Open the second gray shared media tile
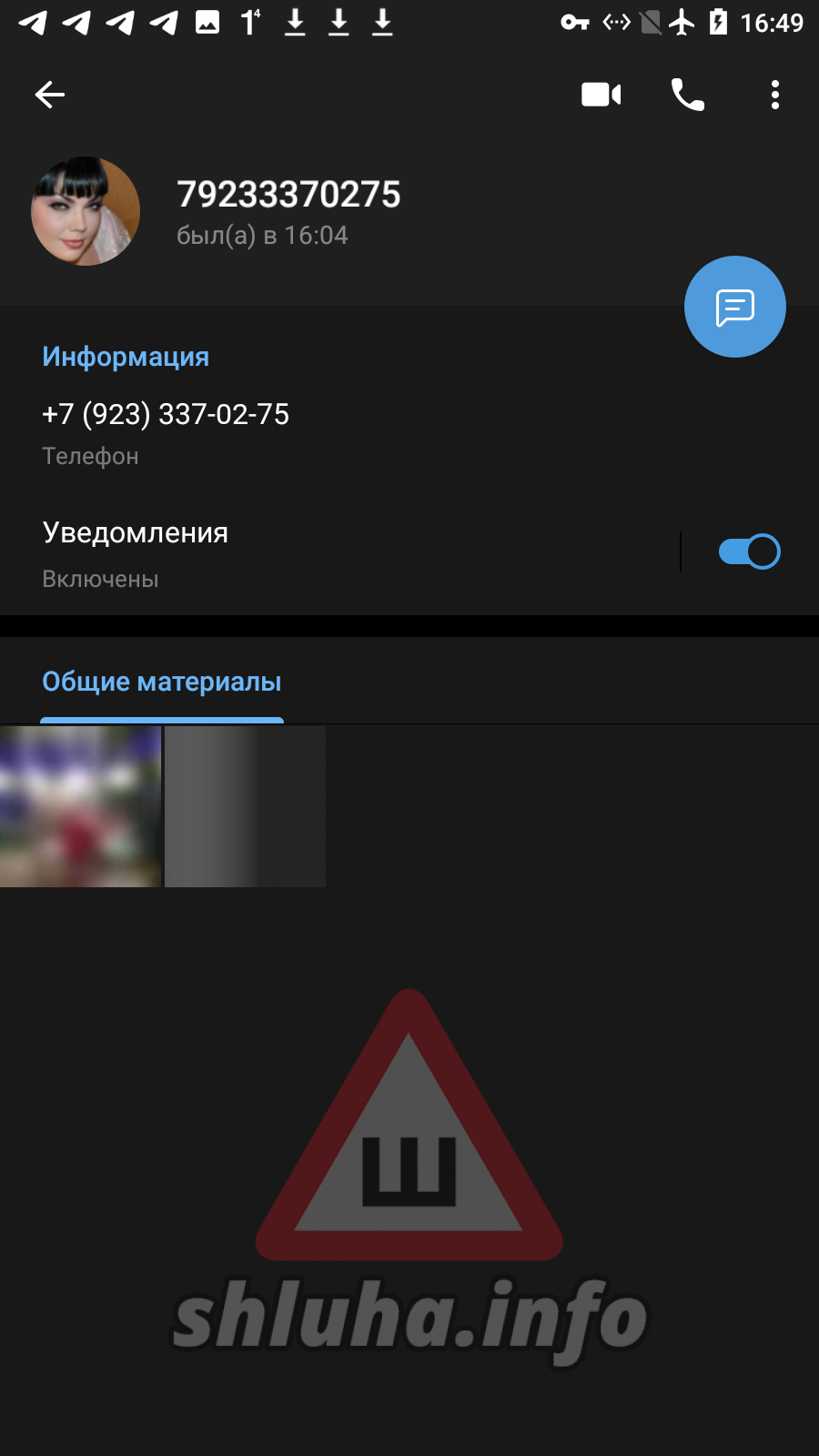This screenshot has height=1456, width=819. pos(245,806)
